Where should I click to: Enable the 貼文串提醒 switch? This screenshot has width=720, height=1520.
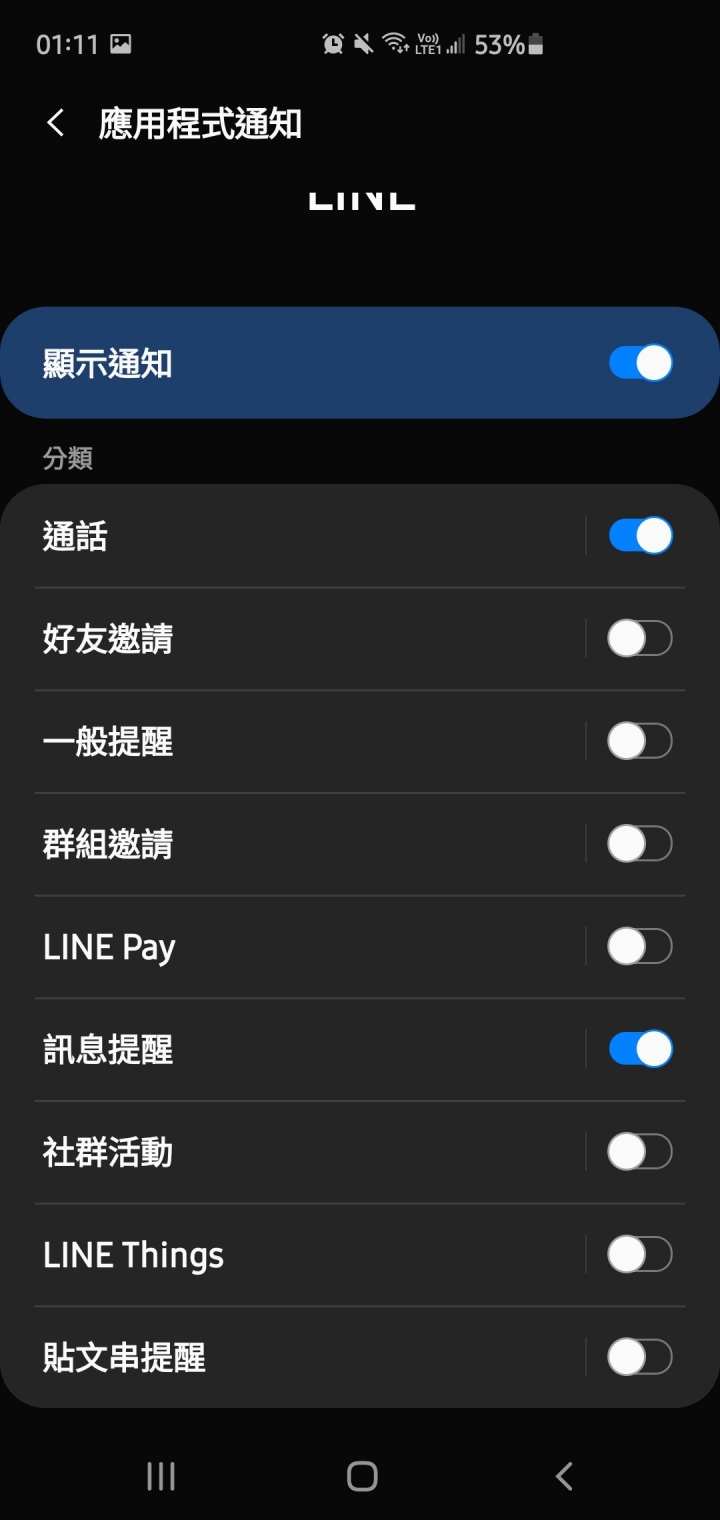(640, 1357)
